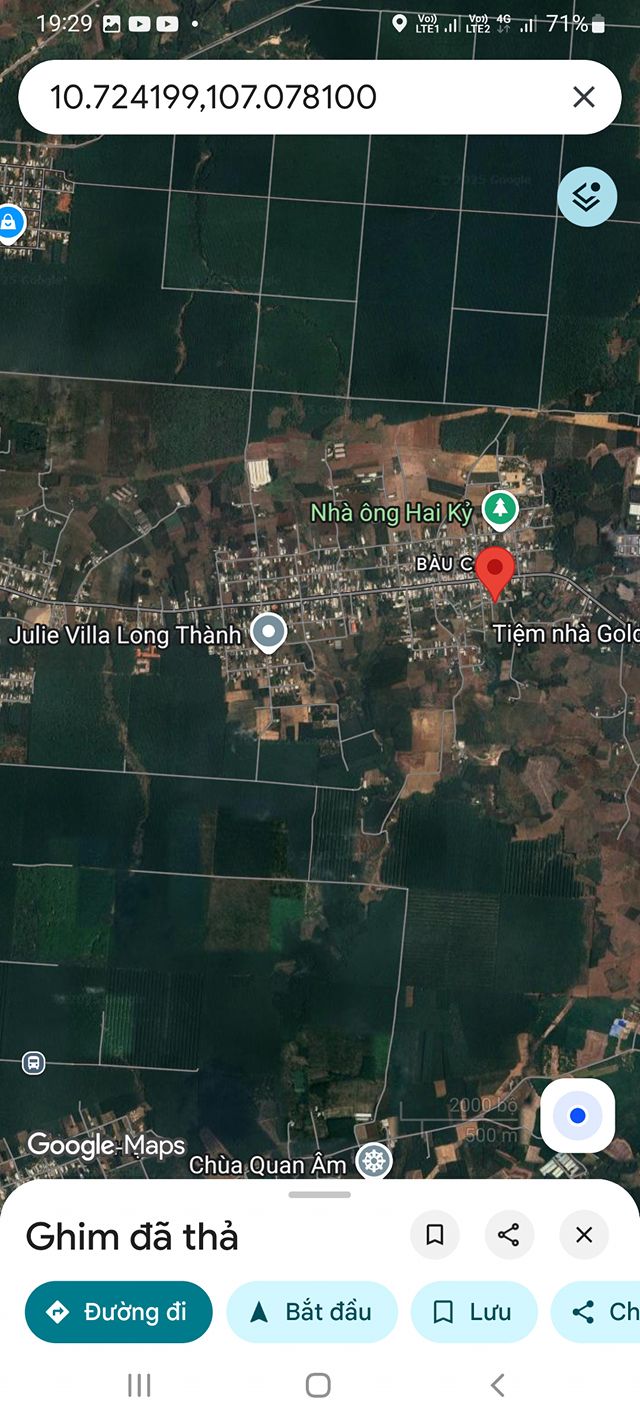Save the place with Lưu

pyautogui.click(x=474, y=1312)
